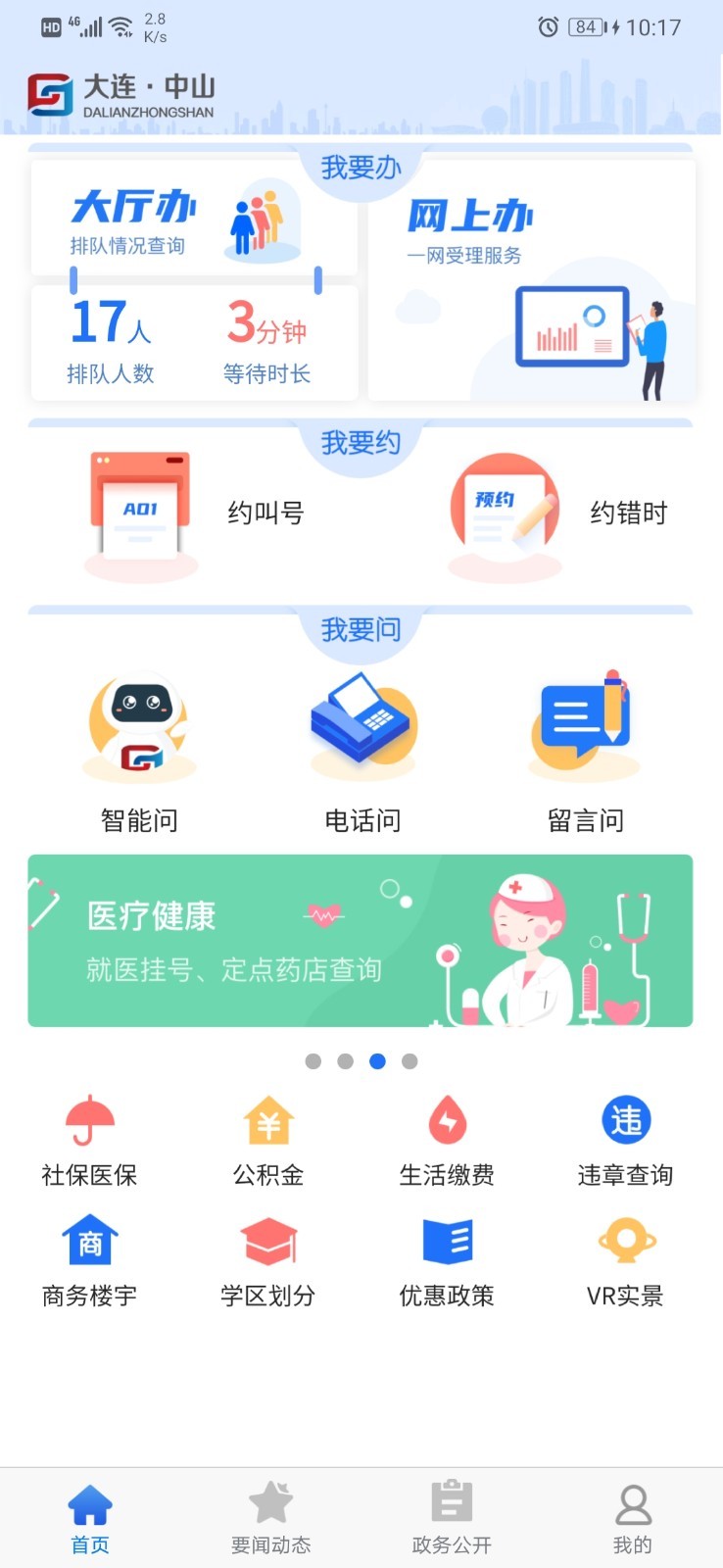Switch to the 政务公开 tab
This screenshot has width=723, height=1568.
(451, 1516)
